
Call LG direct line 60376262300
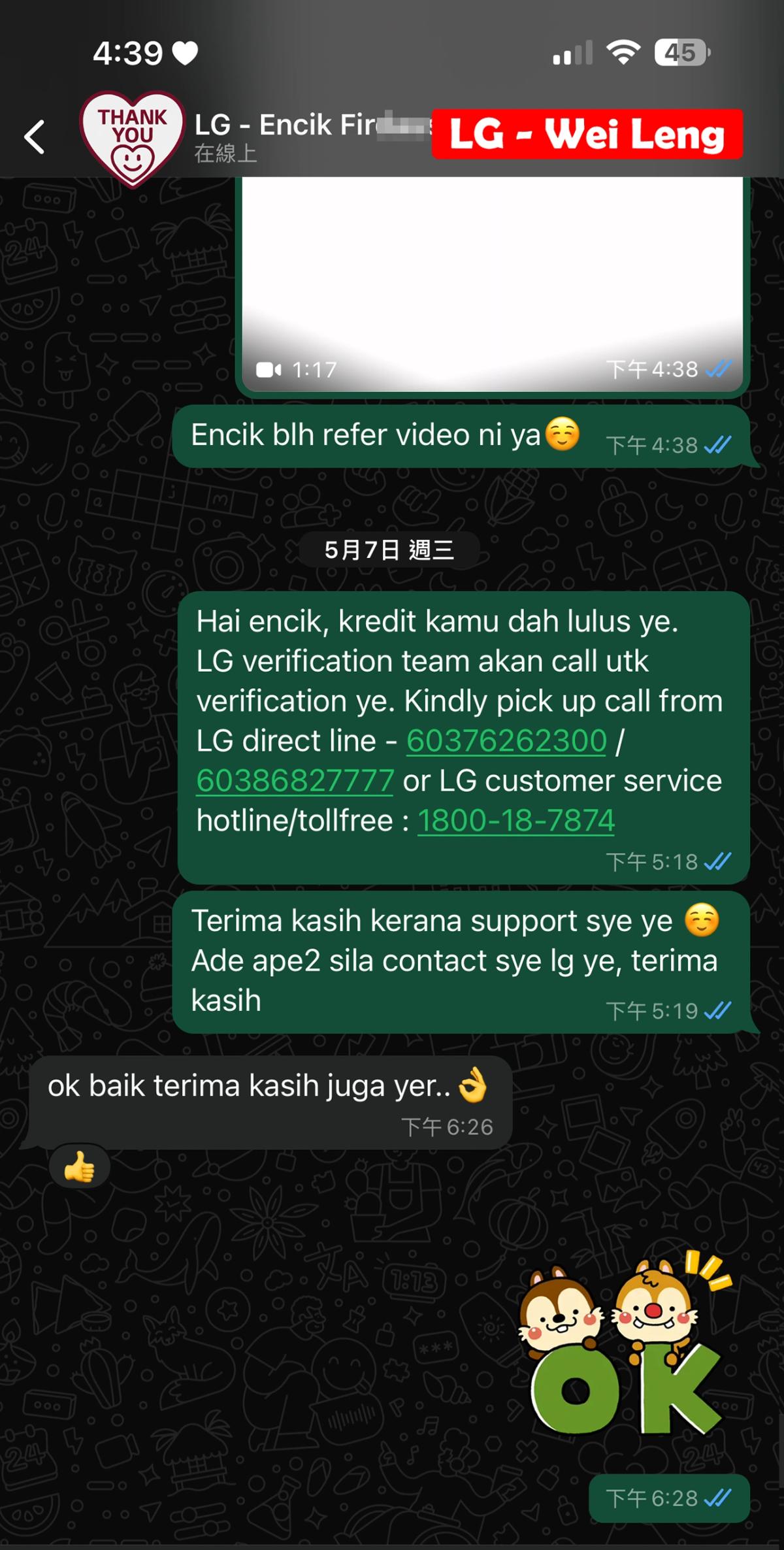coord(506,740)
